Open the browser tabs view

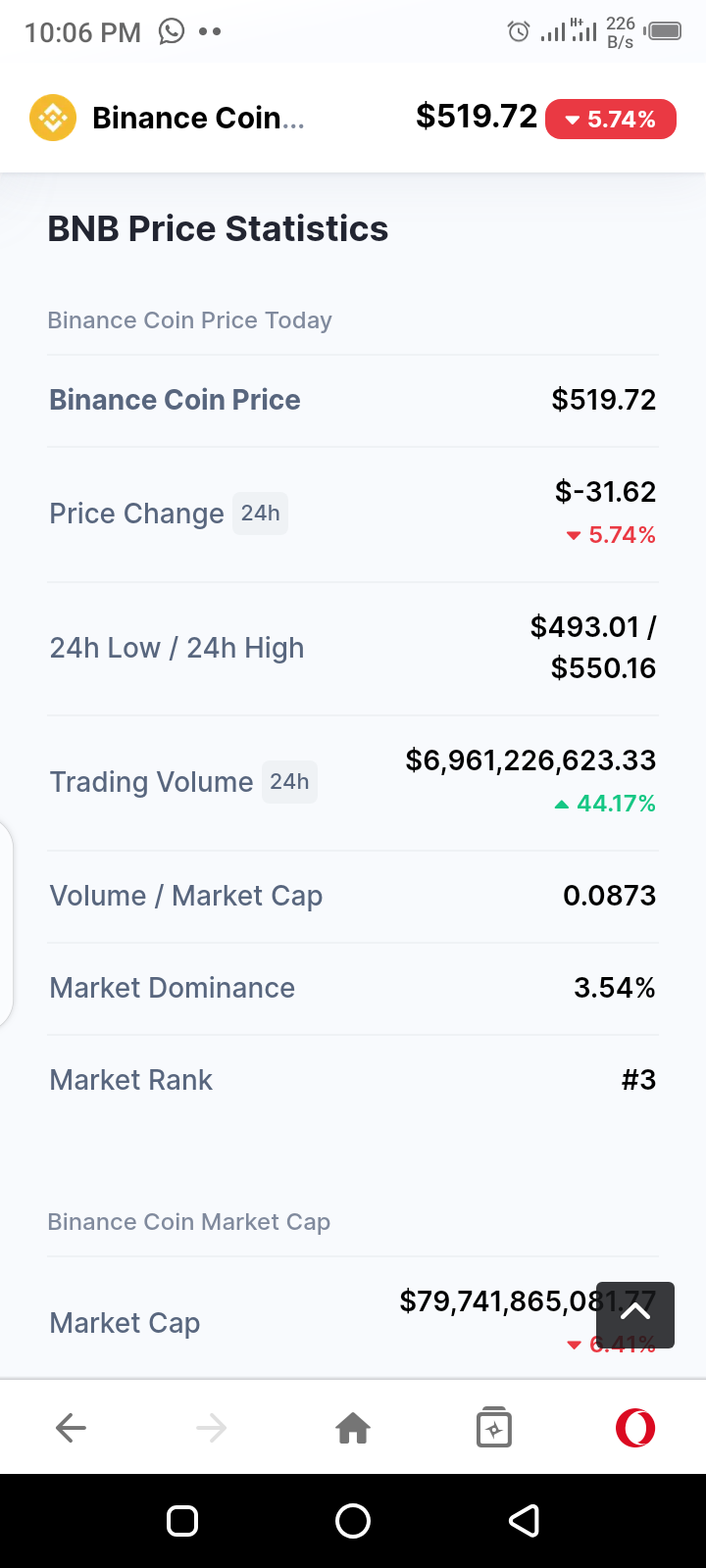[x=494, y=1428]
